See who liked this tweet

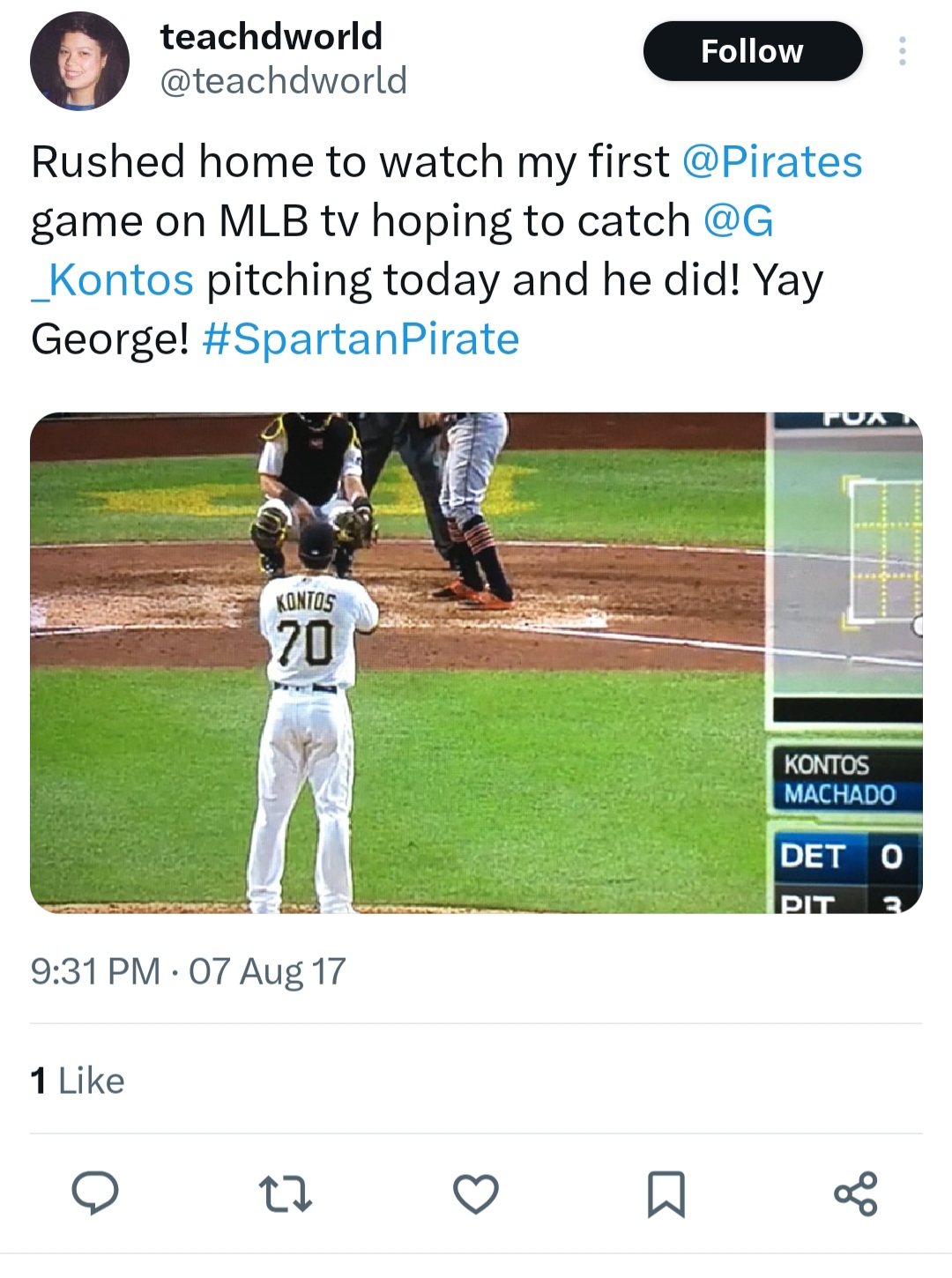[78, 1081]
